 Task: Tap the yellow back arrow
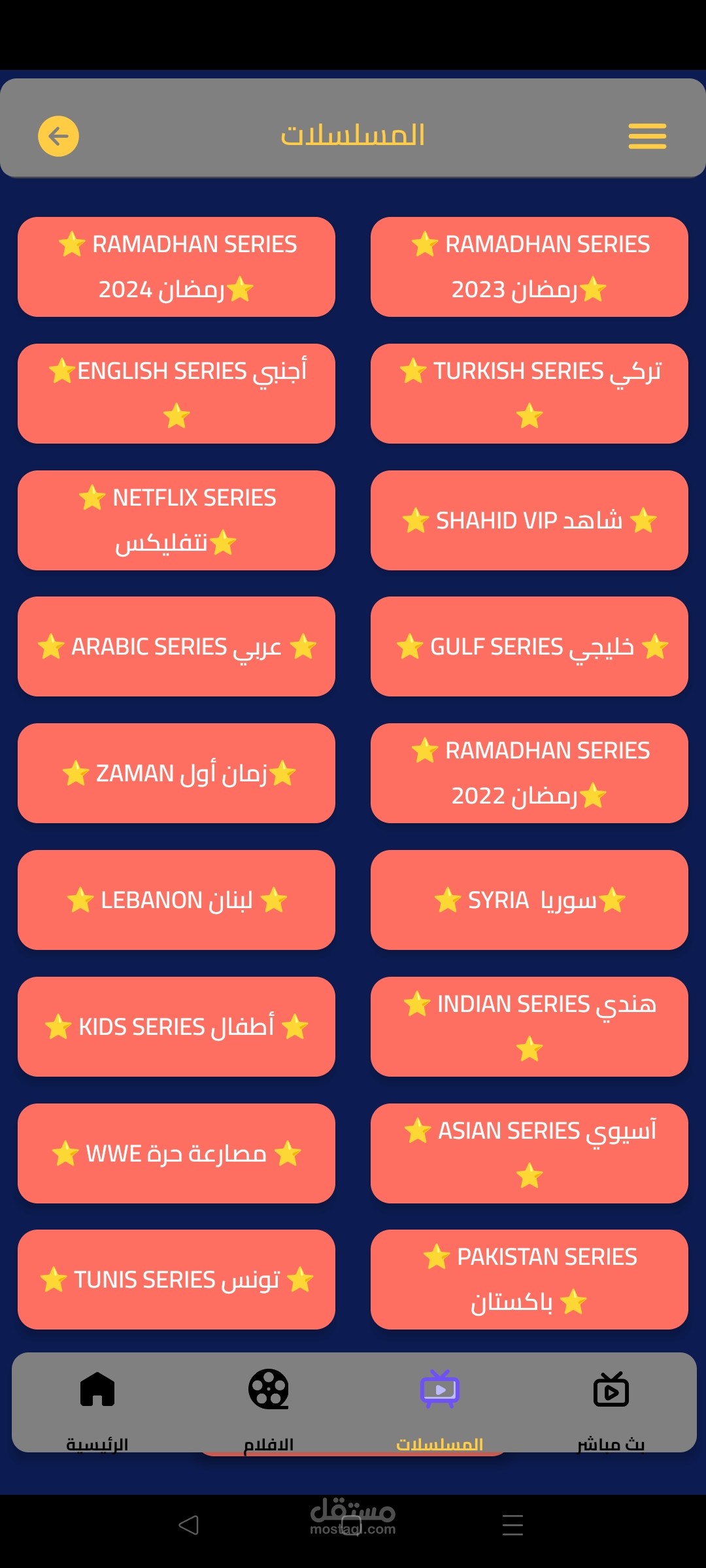tap(58, 137)
